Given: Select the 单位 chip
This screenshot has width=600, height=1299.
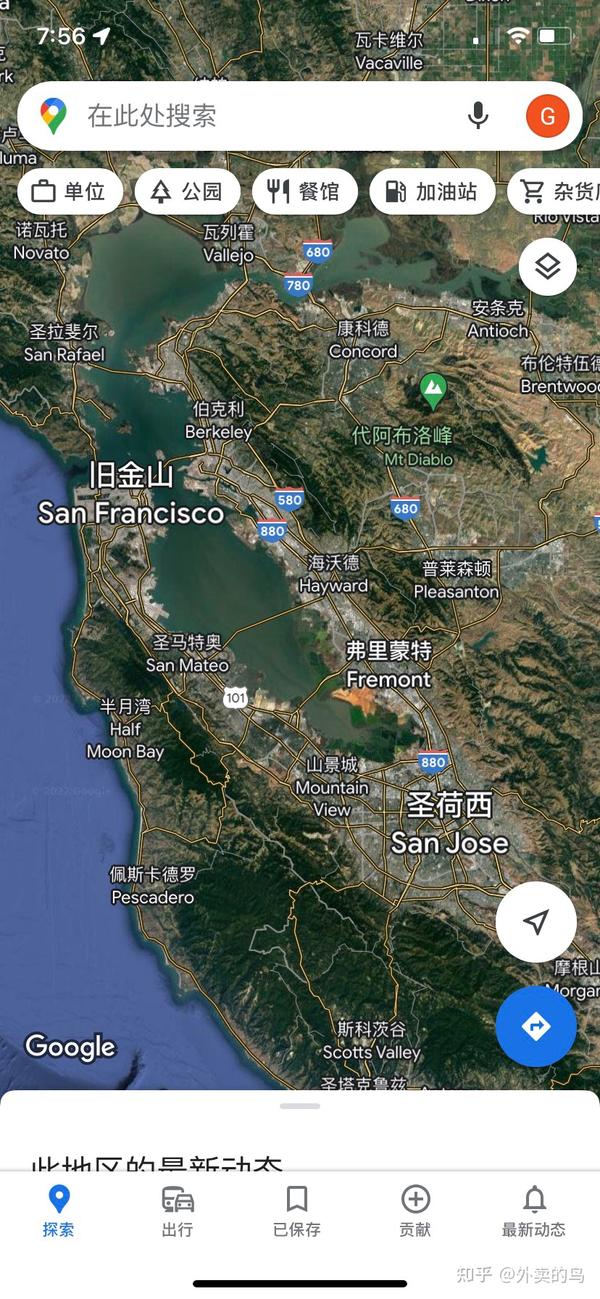Looking at the screenshot, I should click(70, 191).
